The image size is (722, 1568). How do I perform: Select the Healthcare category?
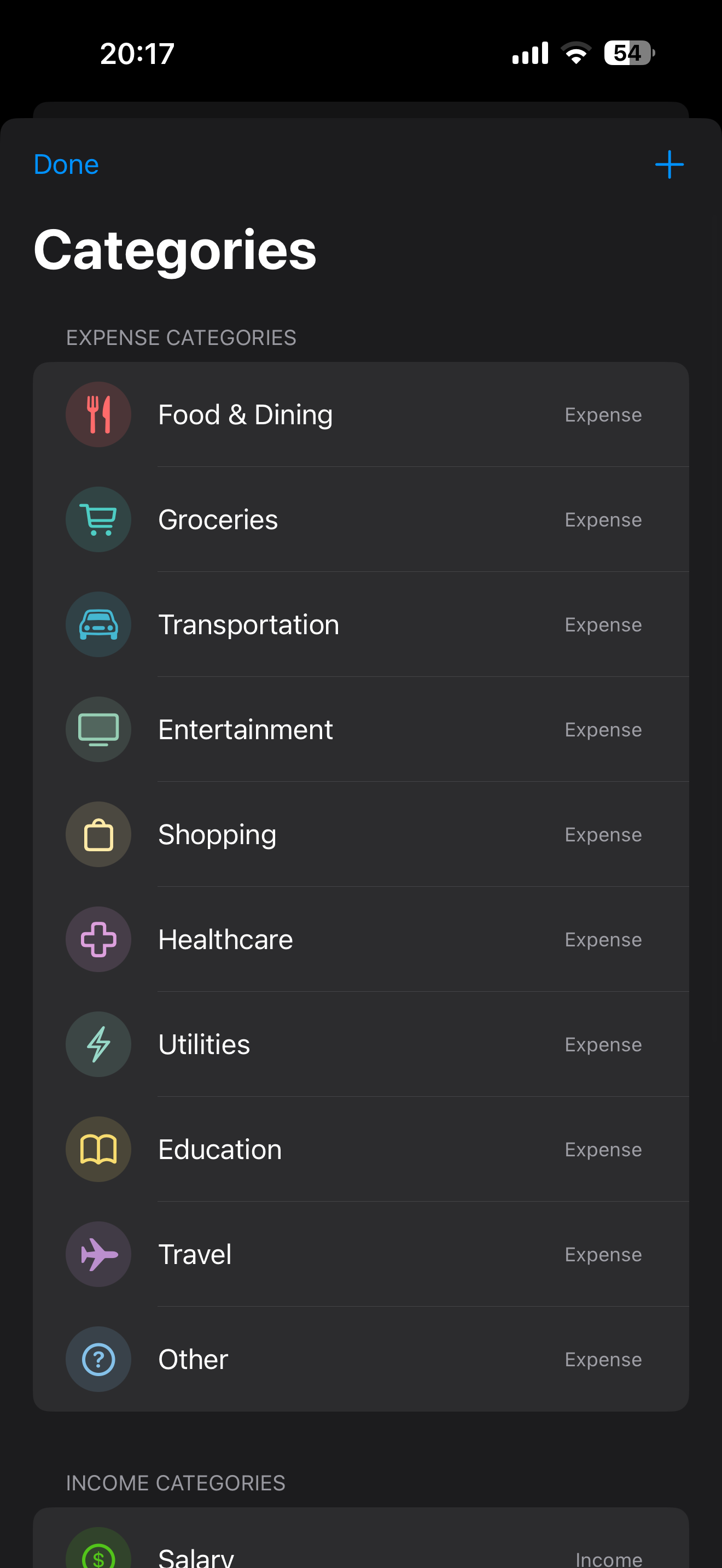tap(360, 939)
